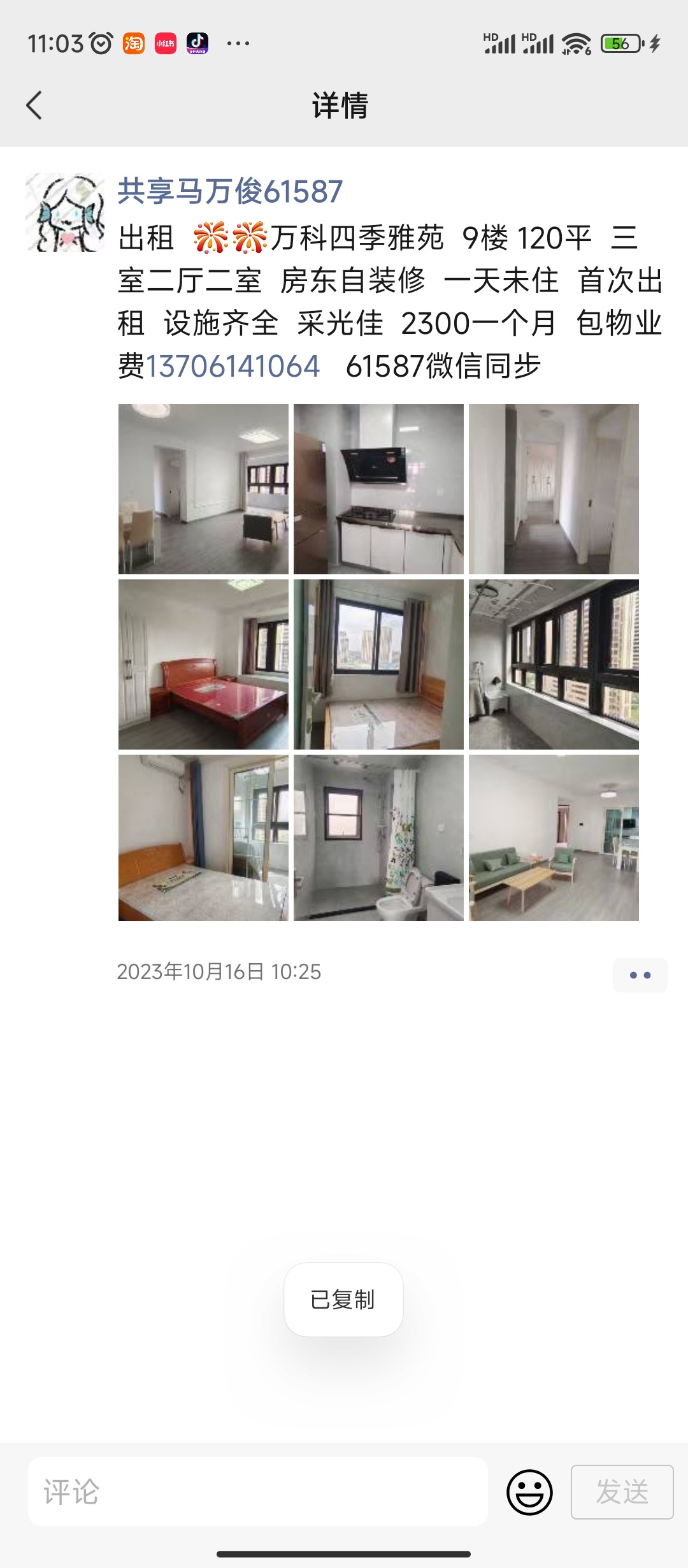View the red wooden bed photo
688x1568 pixels.
coord(203,664)
